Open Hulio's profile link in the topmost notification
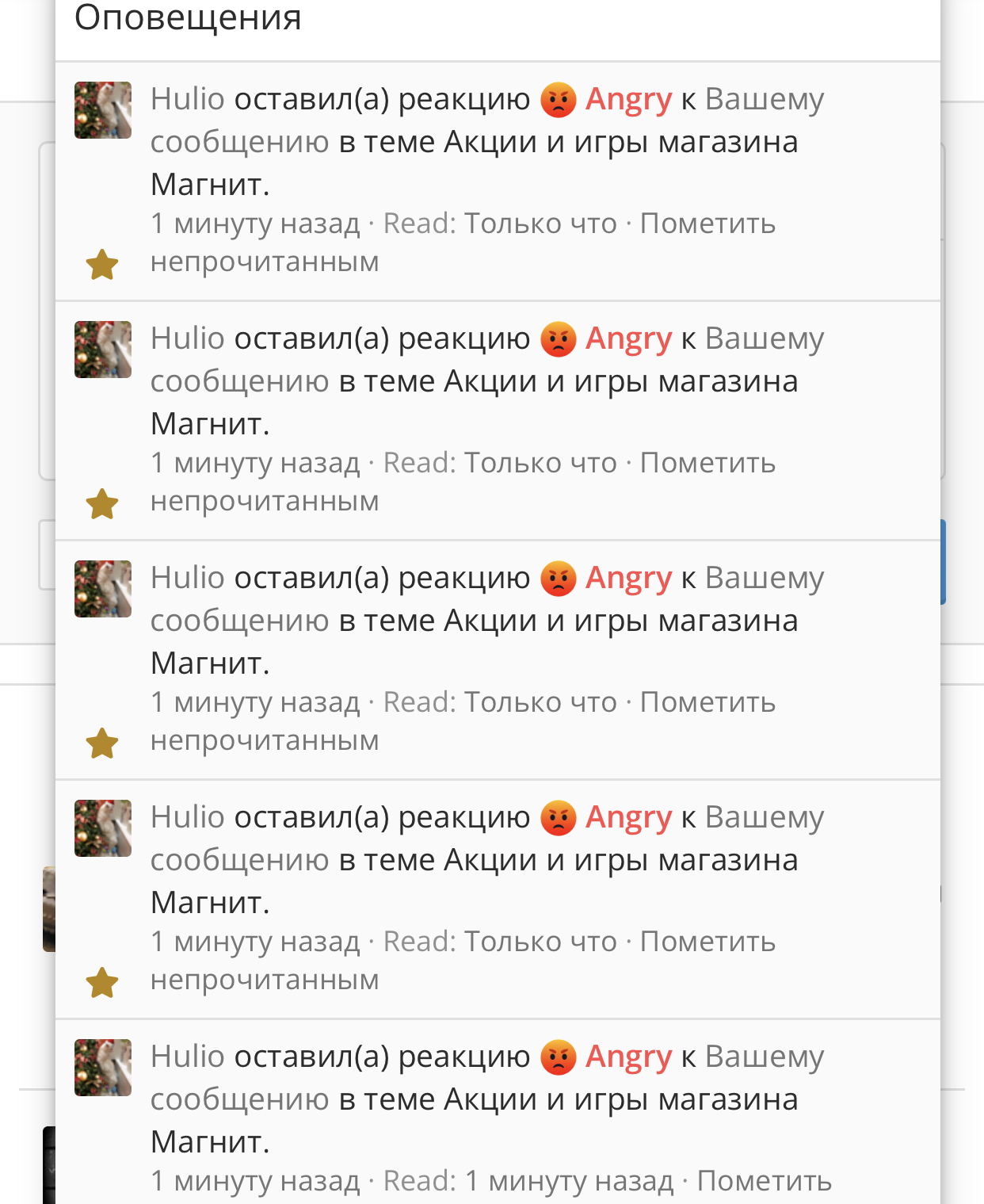This screenshot has height=1204, width=984. (x=188, y=99)
